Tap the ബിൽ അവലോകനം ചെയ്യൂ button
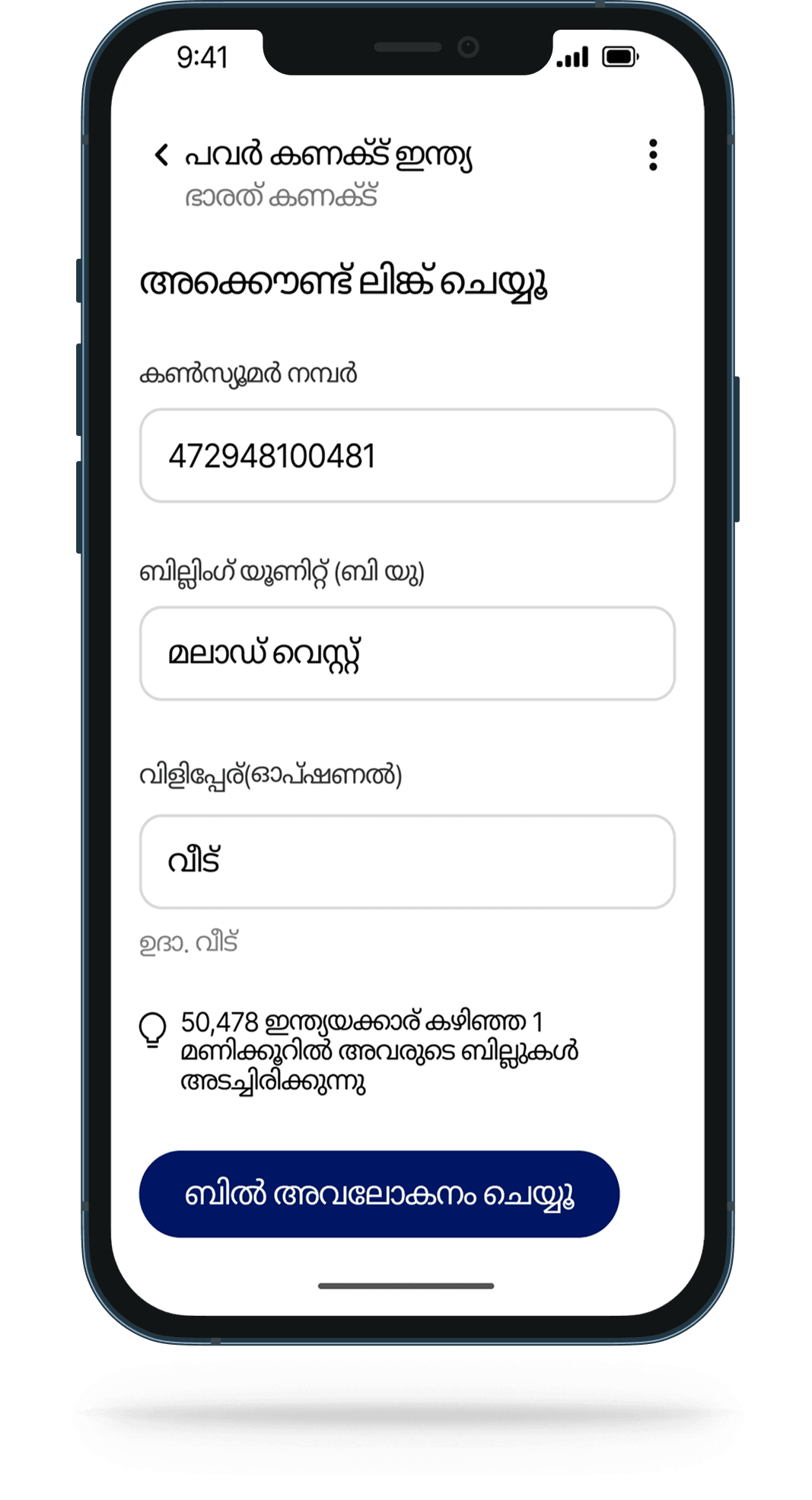The width and height of the screenshot is (812, 1500). tap(379, 1194)
